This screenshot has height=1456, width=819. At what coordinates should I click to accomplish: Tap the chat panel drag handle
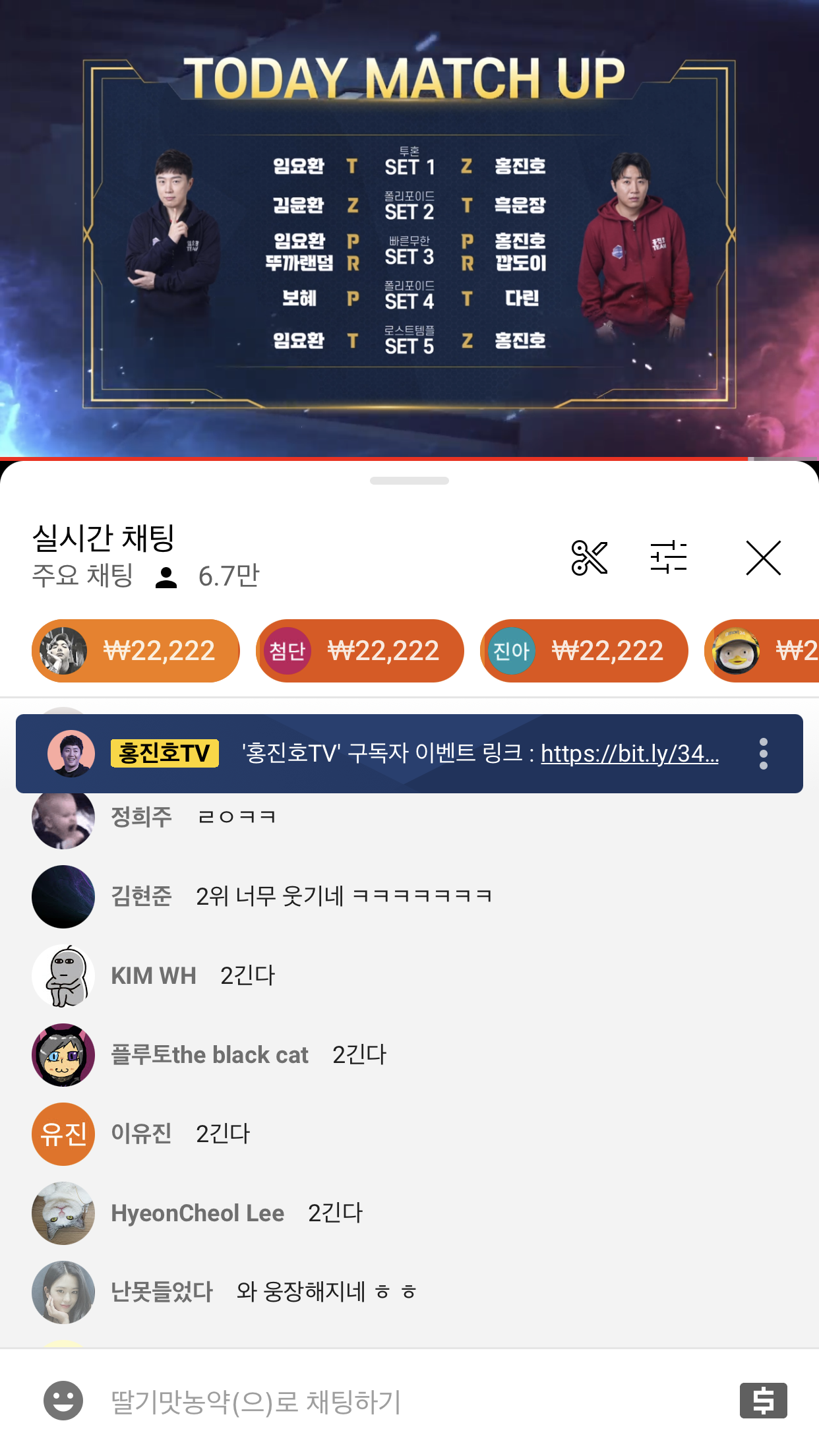coord(409,481)
